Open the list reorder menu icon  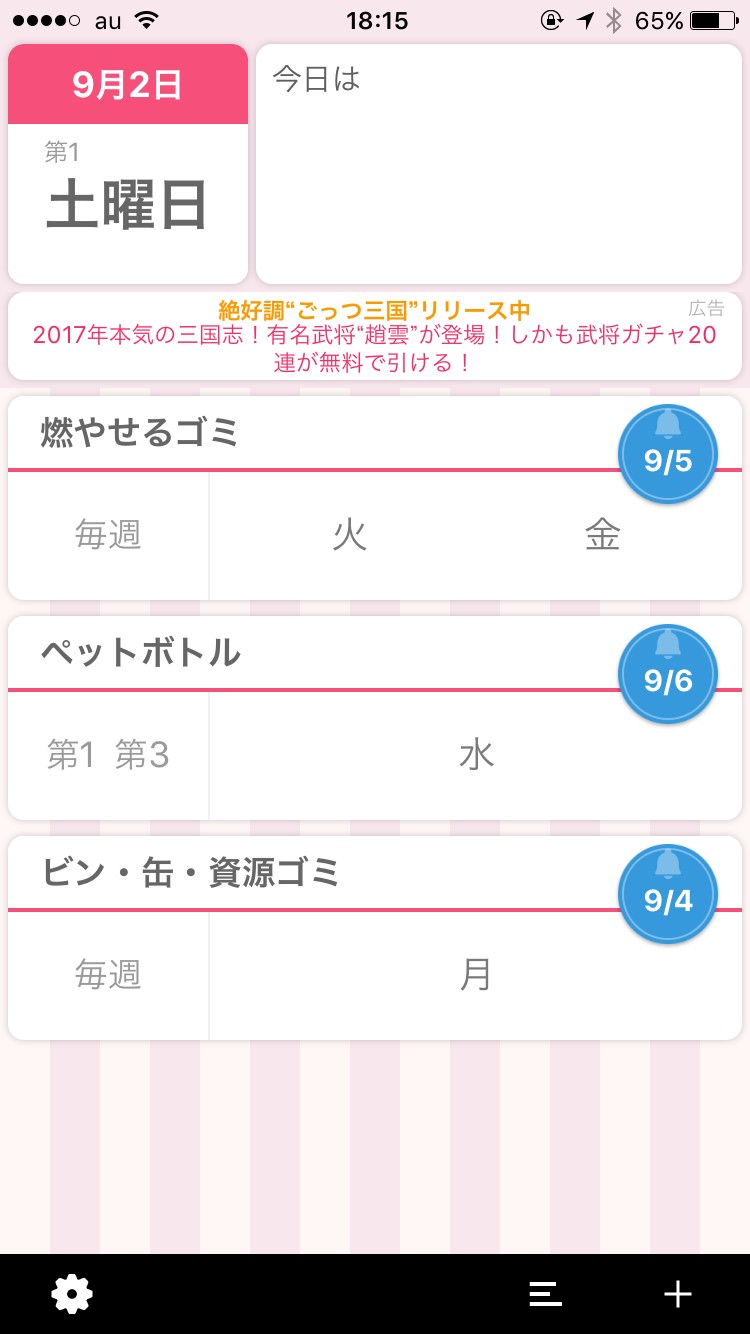pyautogui.click(x=545, y=1294)
